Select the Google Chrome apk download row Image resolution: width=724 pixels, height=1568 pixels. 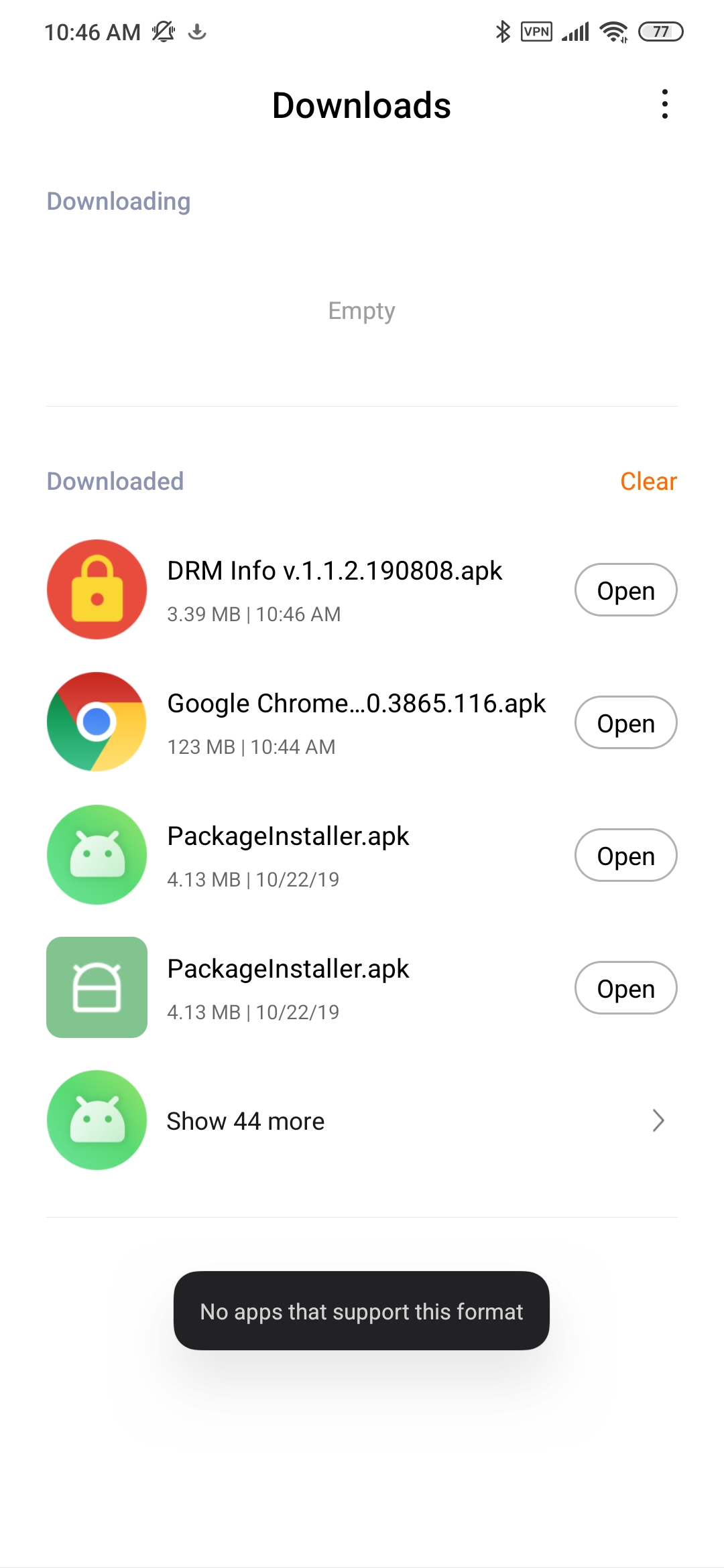(355, 722)
